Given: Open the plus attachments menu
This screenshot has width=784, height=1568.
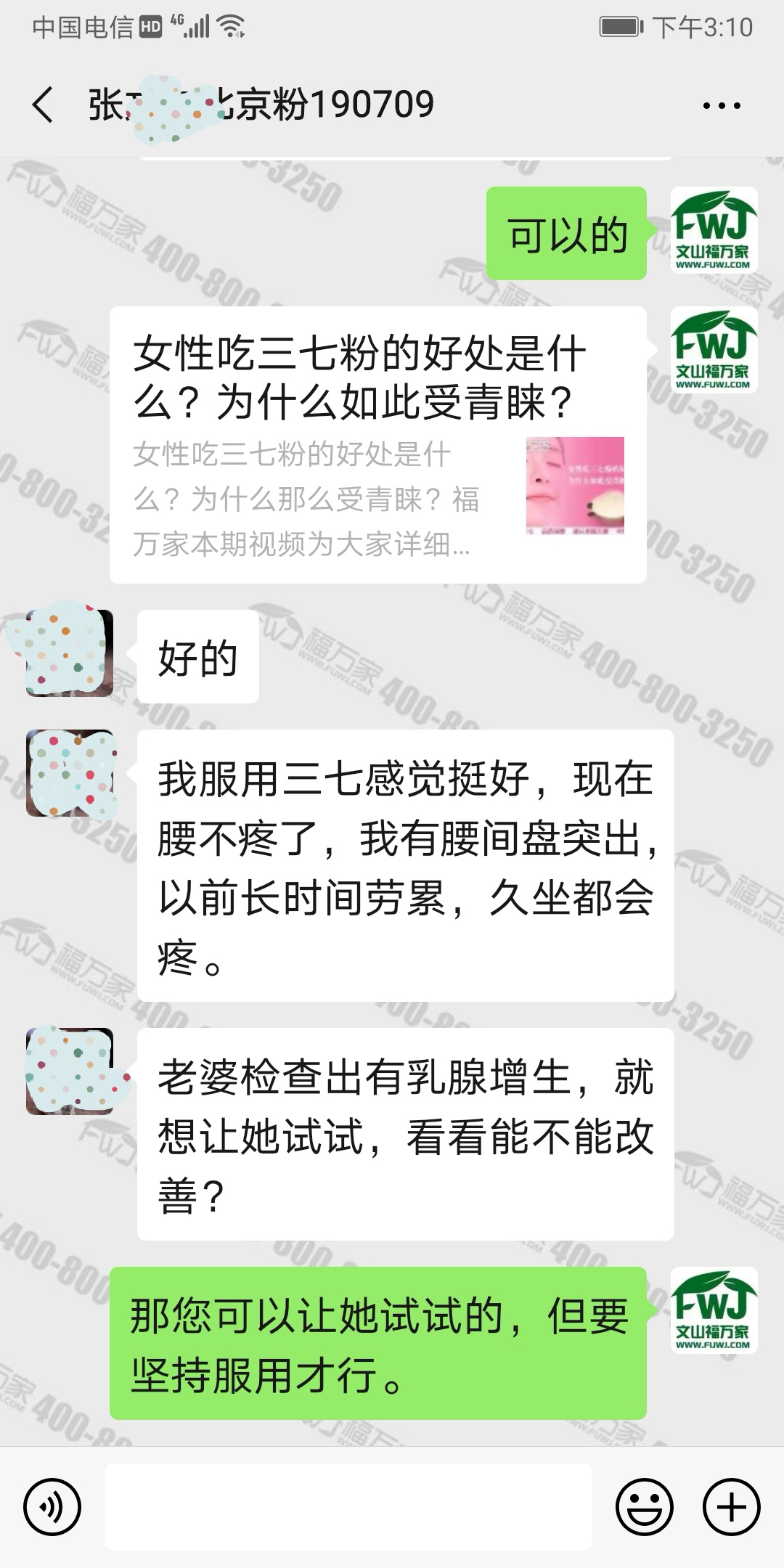Looking at the screenshot, I should (732, 1507).
